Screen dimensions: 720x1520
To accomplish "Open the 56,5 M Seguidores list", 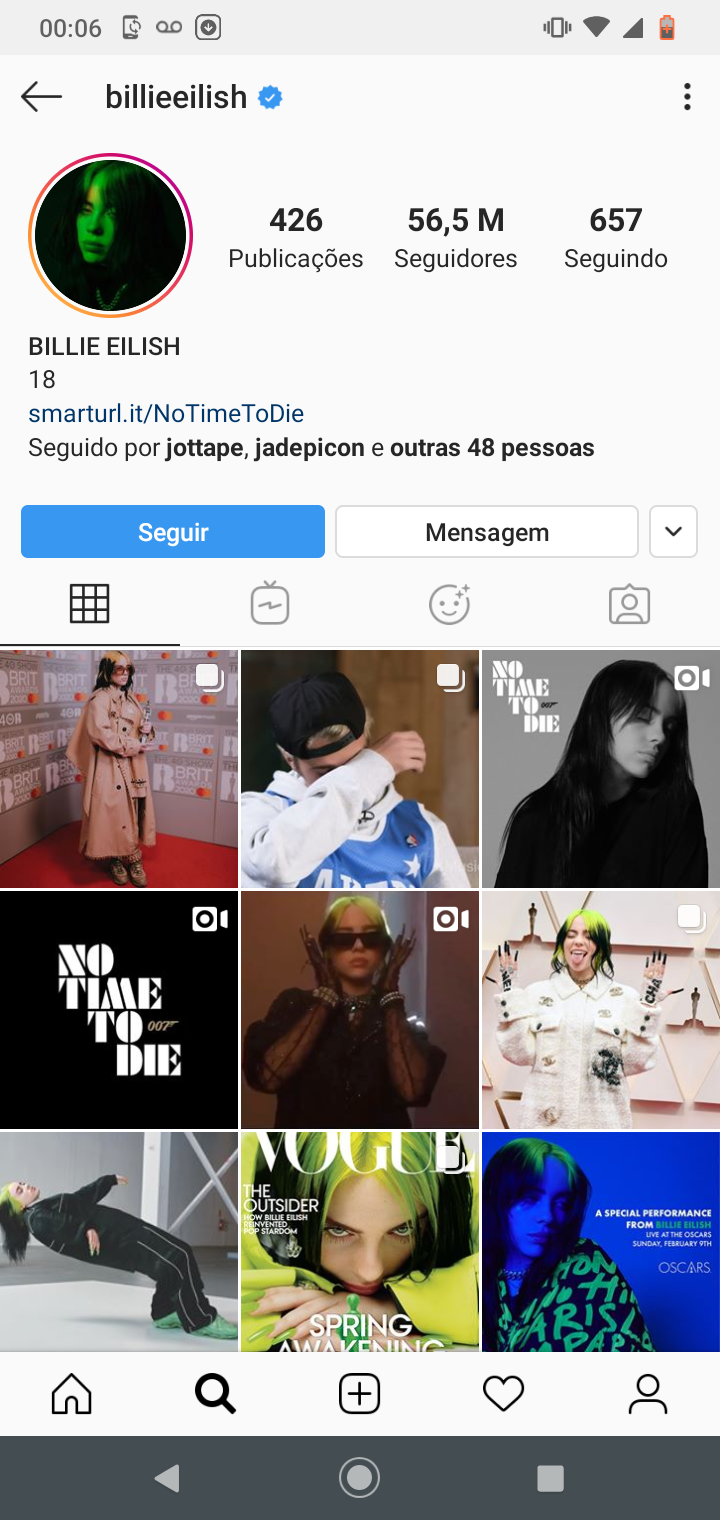I will coord(455,238).
